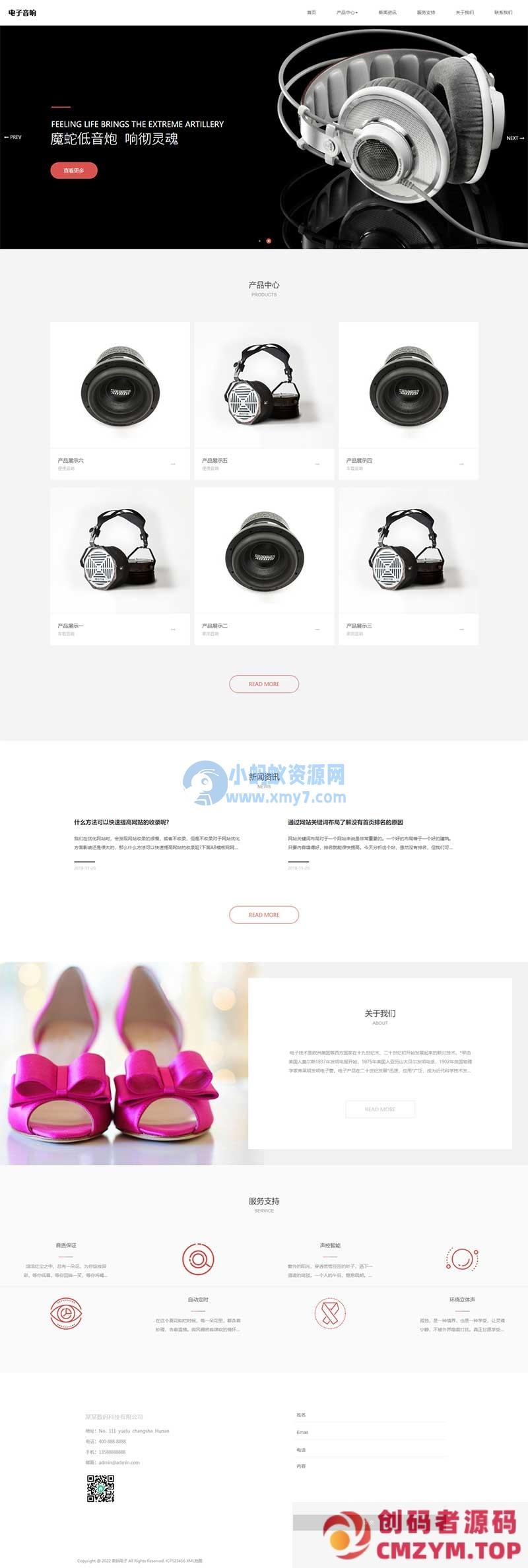Expand the 产品中心 dropdown menu
The width and height of the screenshot is (528, 1568).
click(x=346, y=13)
